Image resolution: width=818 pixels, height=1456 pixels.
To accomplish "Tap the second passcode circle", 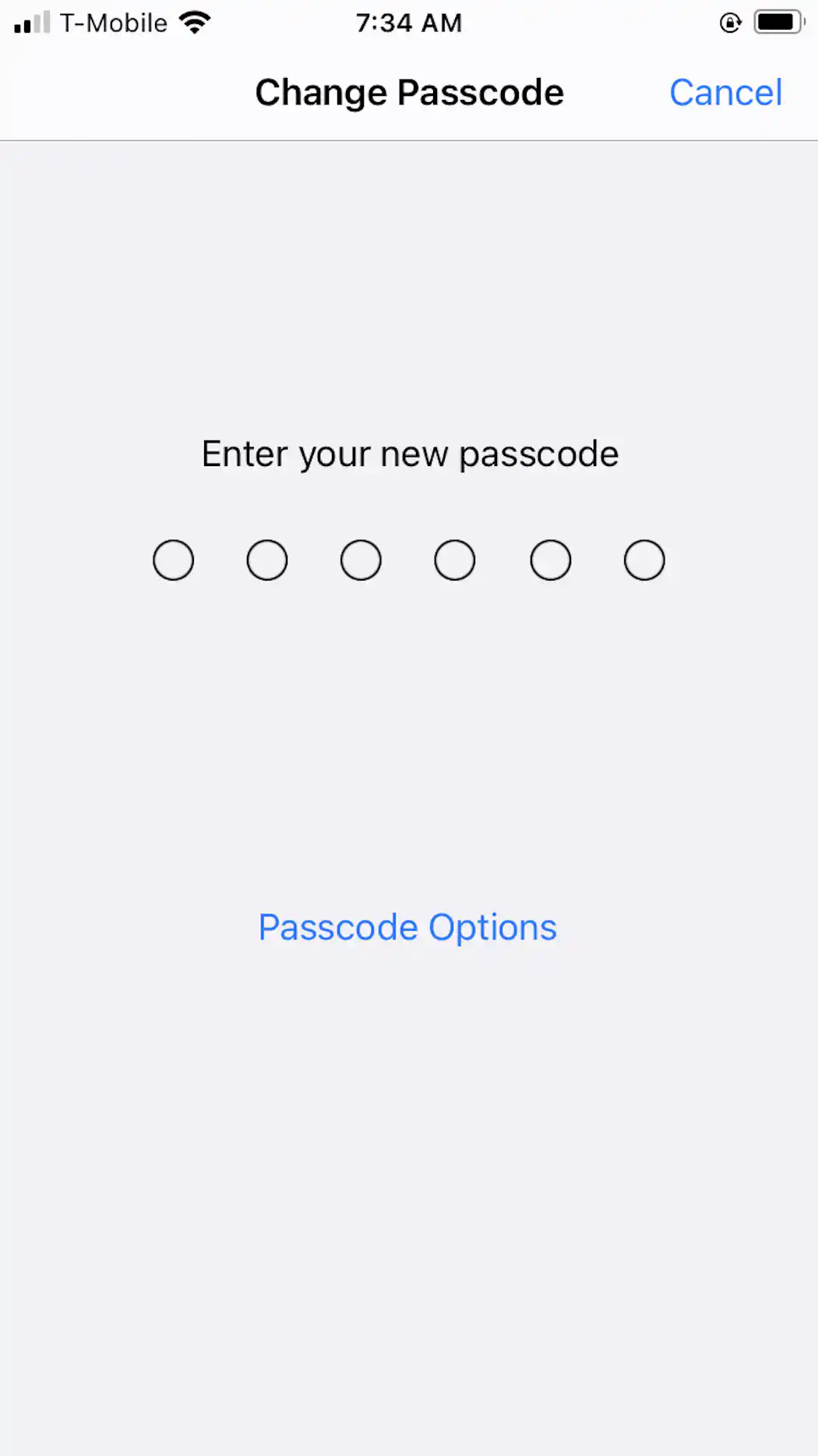I will tap(267, 560).
